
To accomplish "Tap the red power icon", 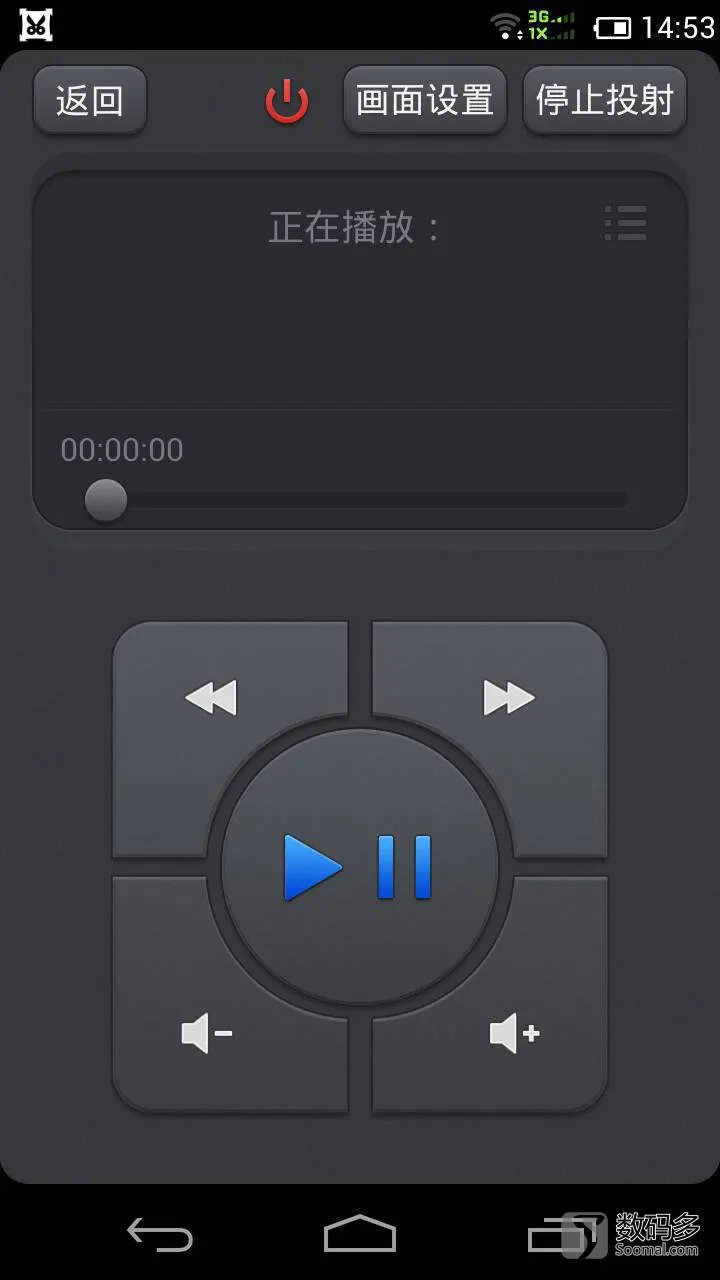I will click(x=287, y=101).
